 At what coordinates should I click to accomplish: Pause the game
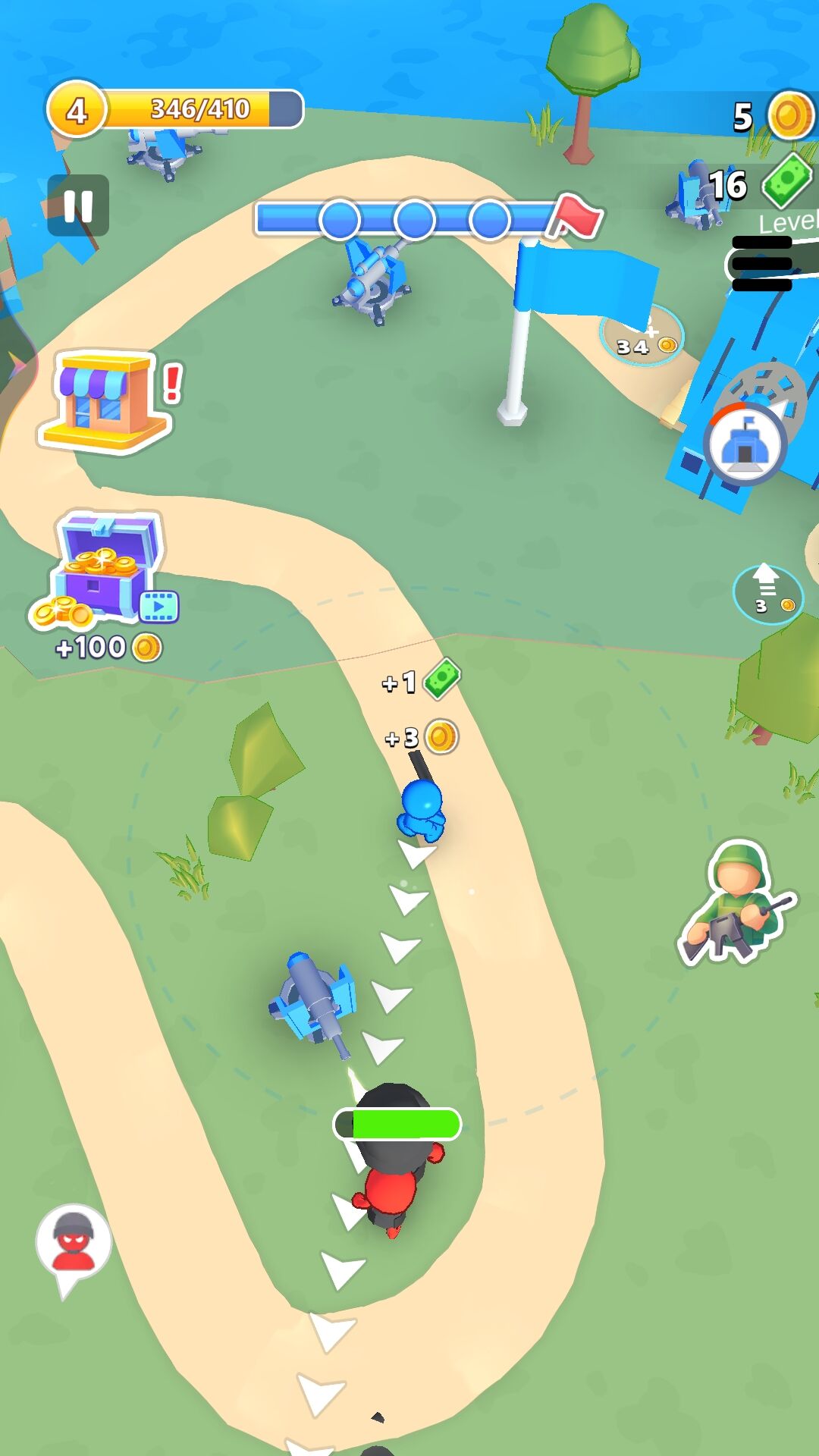click(78, 206)
